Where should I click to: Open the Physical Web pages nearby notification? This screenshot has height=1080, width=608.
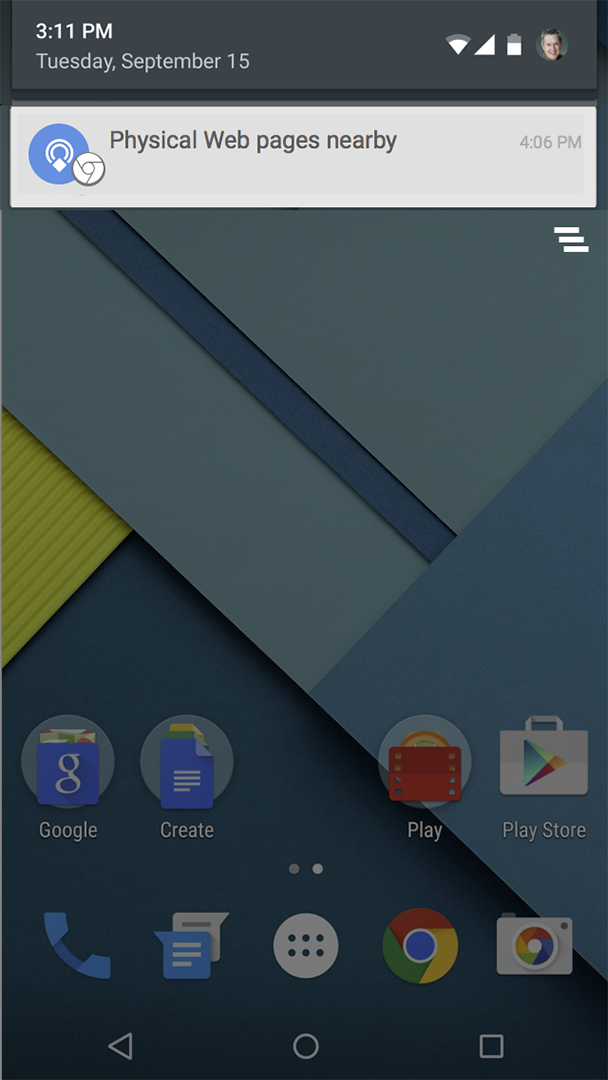click(300, 155)
